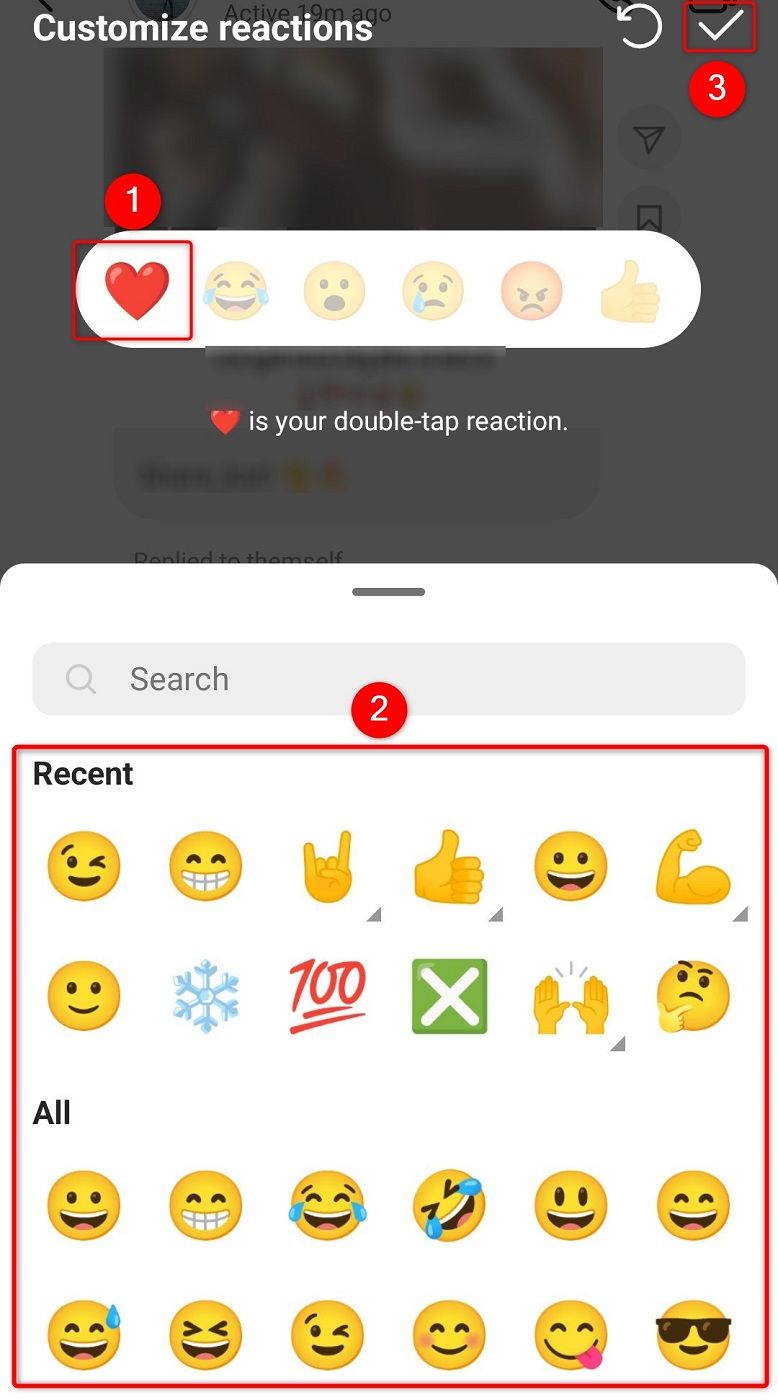Screen dimensions: 778x1400
Task: Select the angry face reaction slot
Action: 531,291
